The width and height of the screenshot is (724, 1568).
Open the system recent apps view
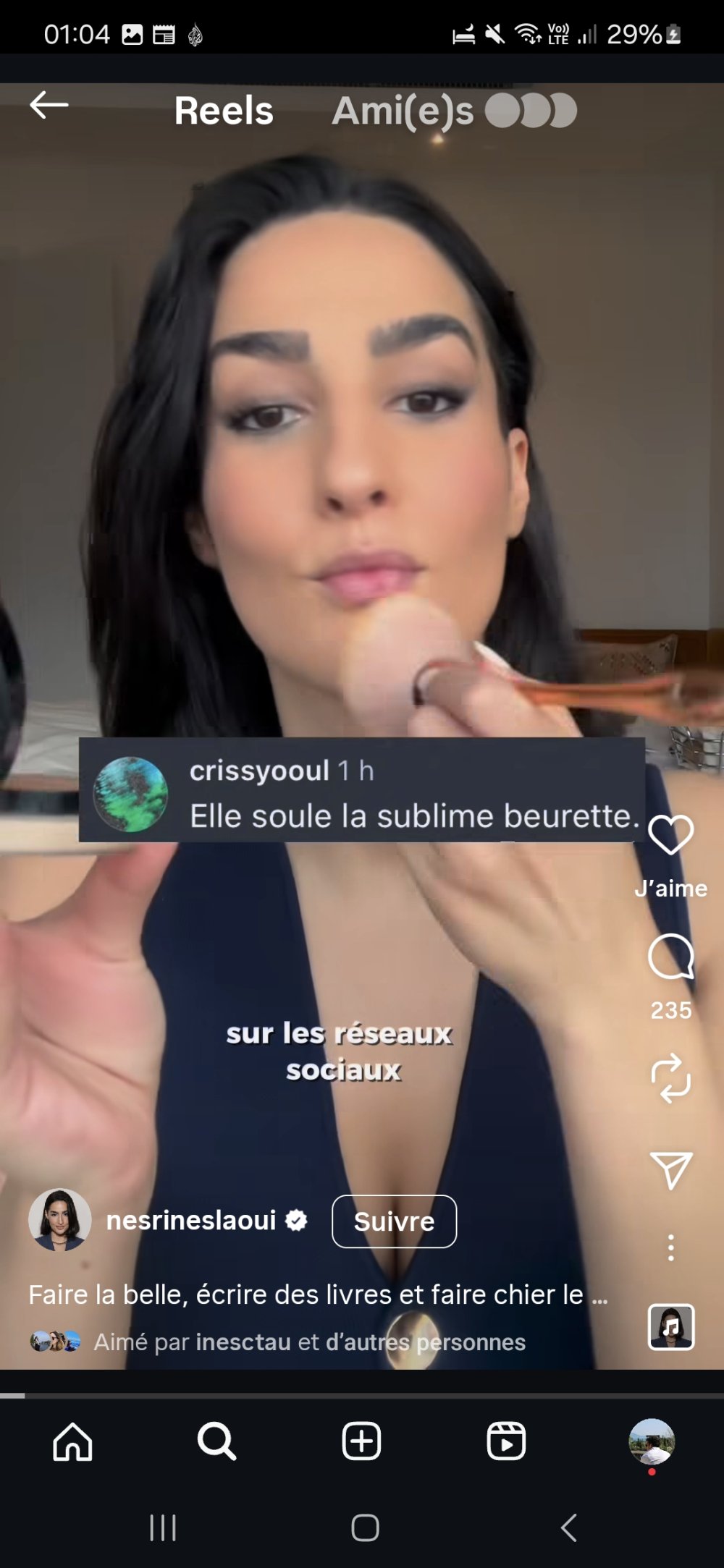point(163,1527)
